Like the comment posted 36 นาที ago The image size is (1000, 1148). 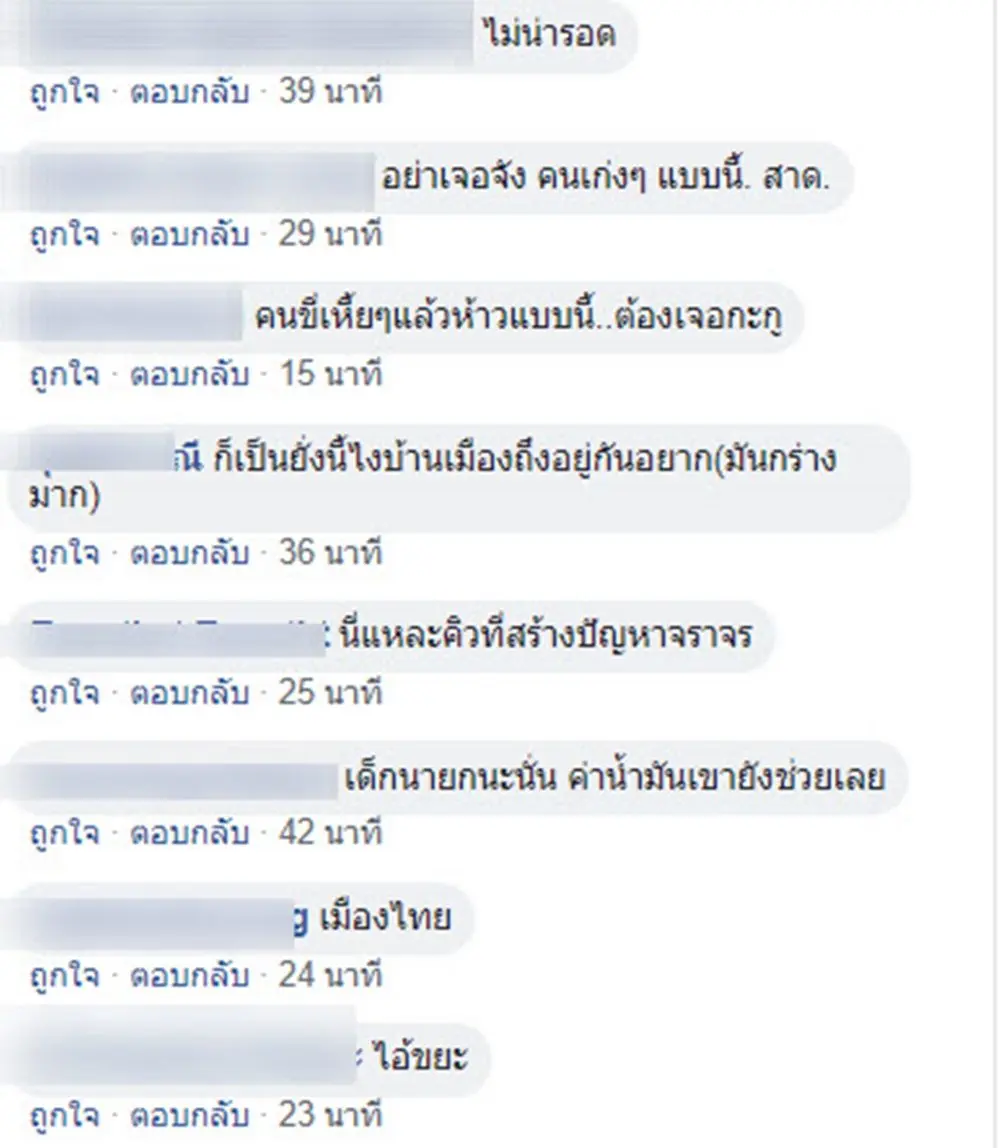pos(64,552)
